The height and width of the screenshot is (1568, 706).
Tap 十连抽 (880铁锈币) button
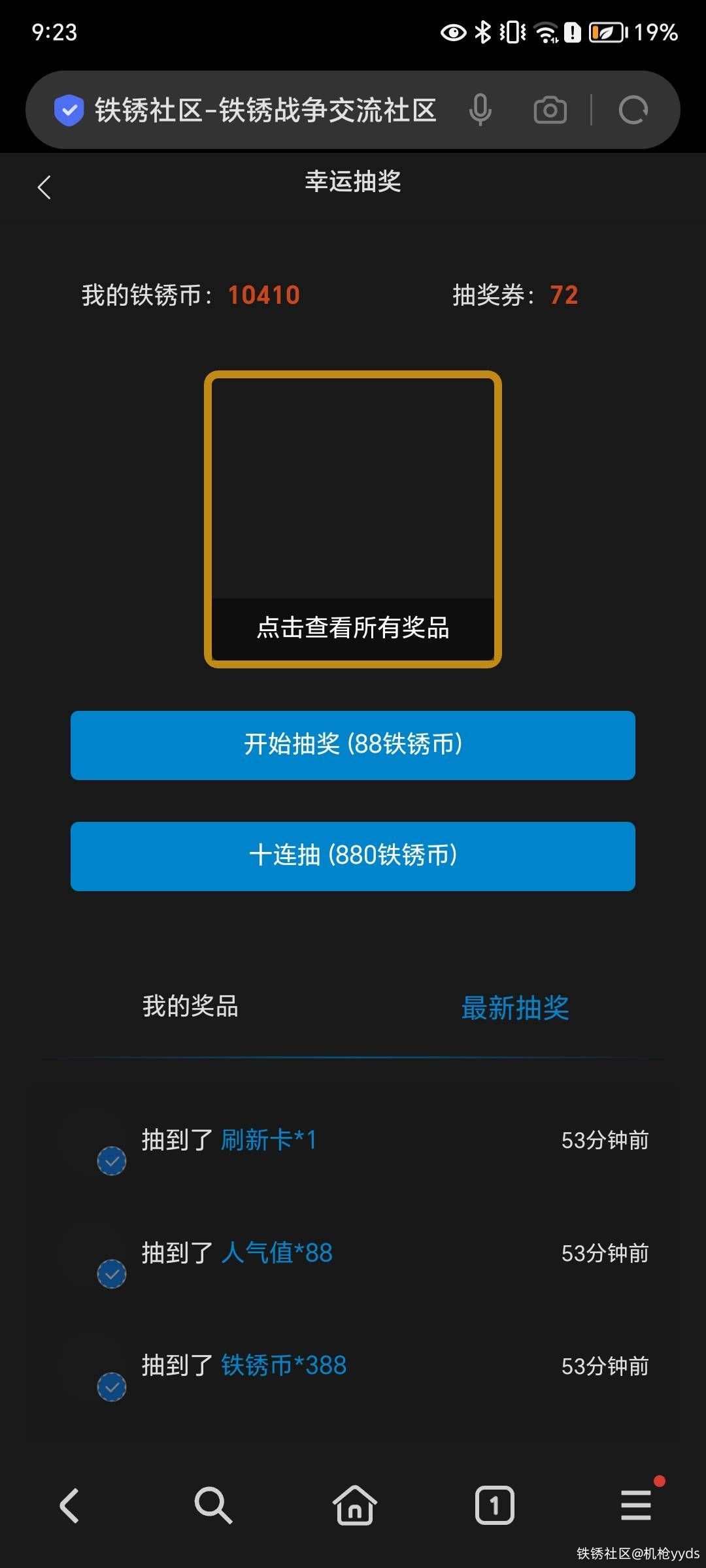(x=353, y=856)
